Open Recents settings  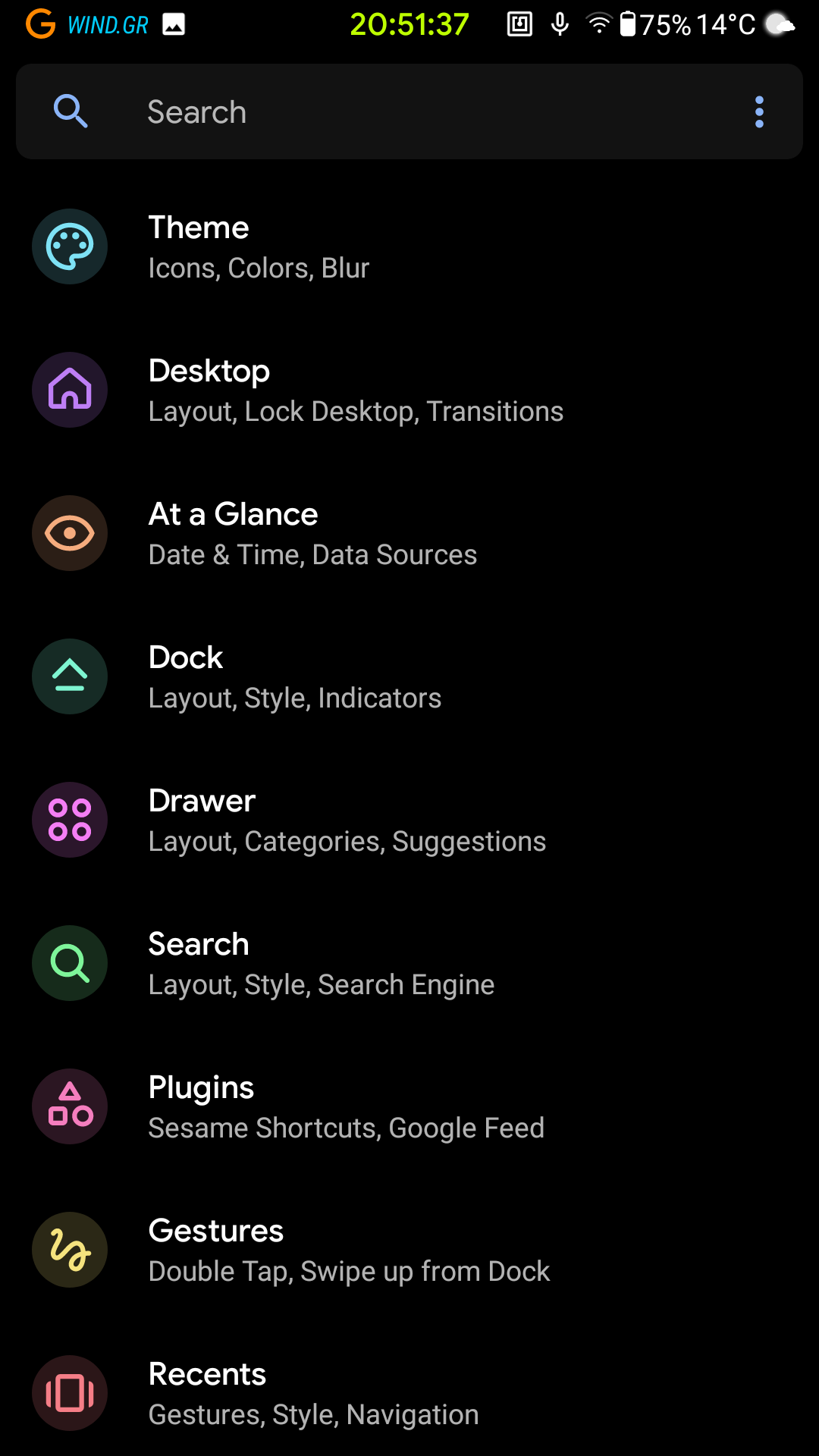click(x=409, y=1393)
